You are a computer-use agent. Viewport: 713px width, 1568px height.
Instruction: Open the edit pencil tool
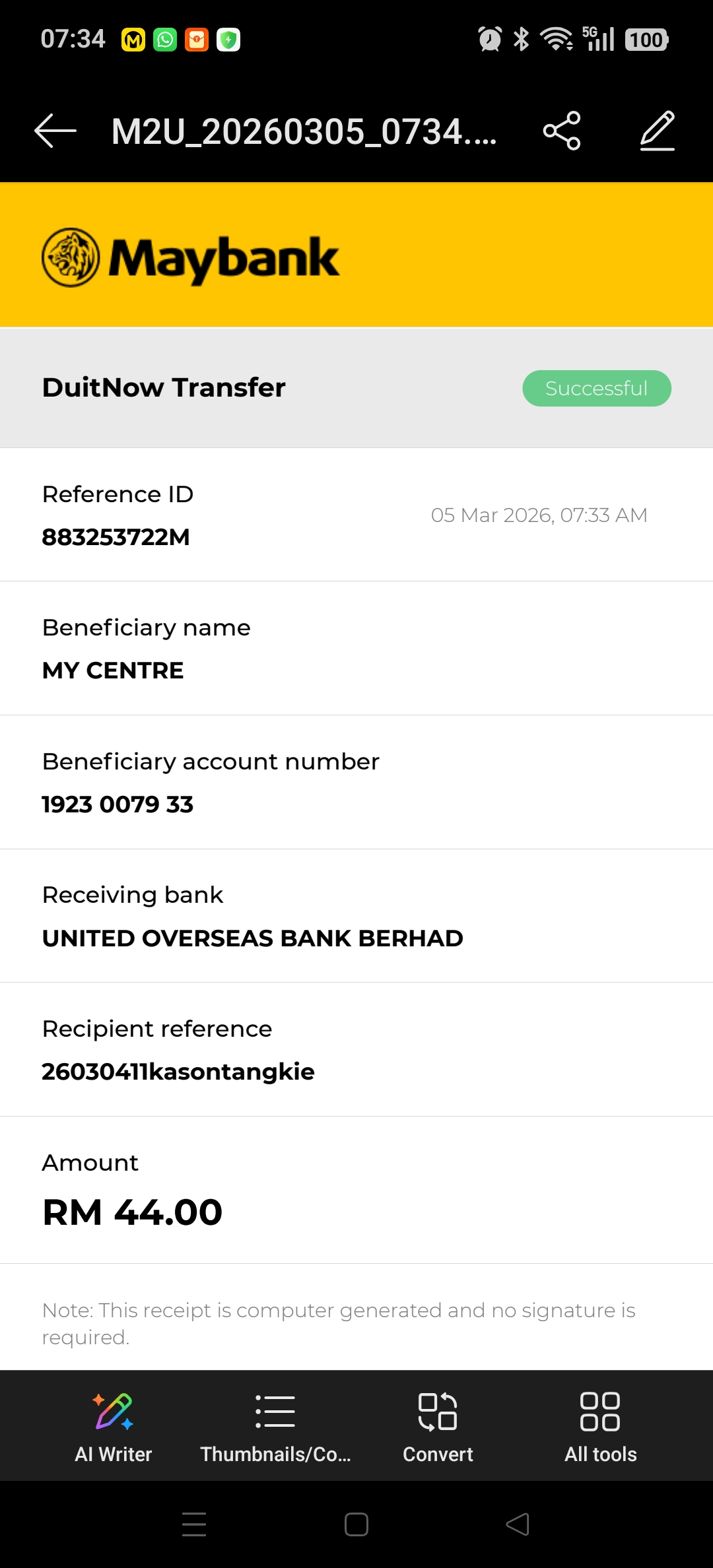[x=658, y=131]
